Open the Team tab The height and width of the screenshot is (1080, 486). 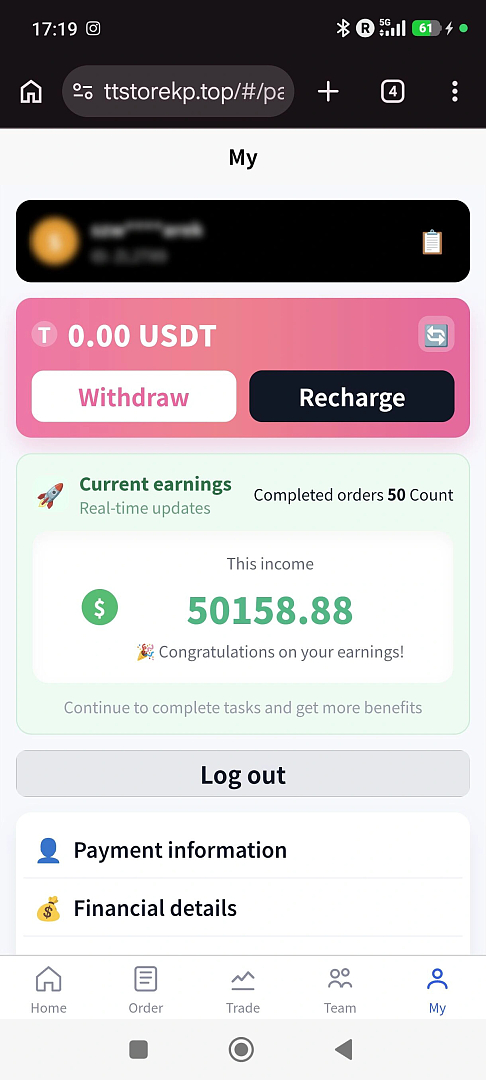click(340, 989)
